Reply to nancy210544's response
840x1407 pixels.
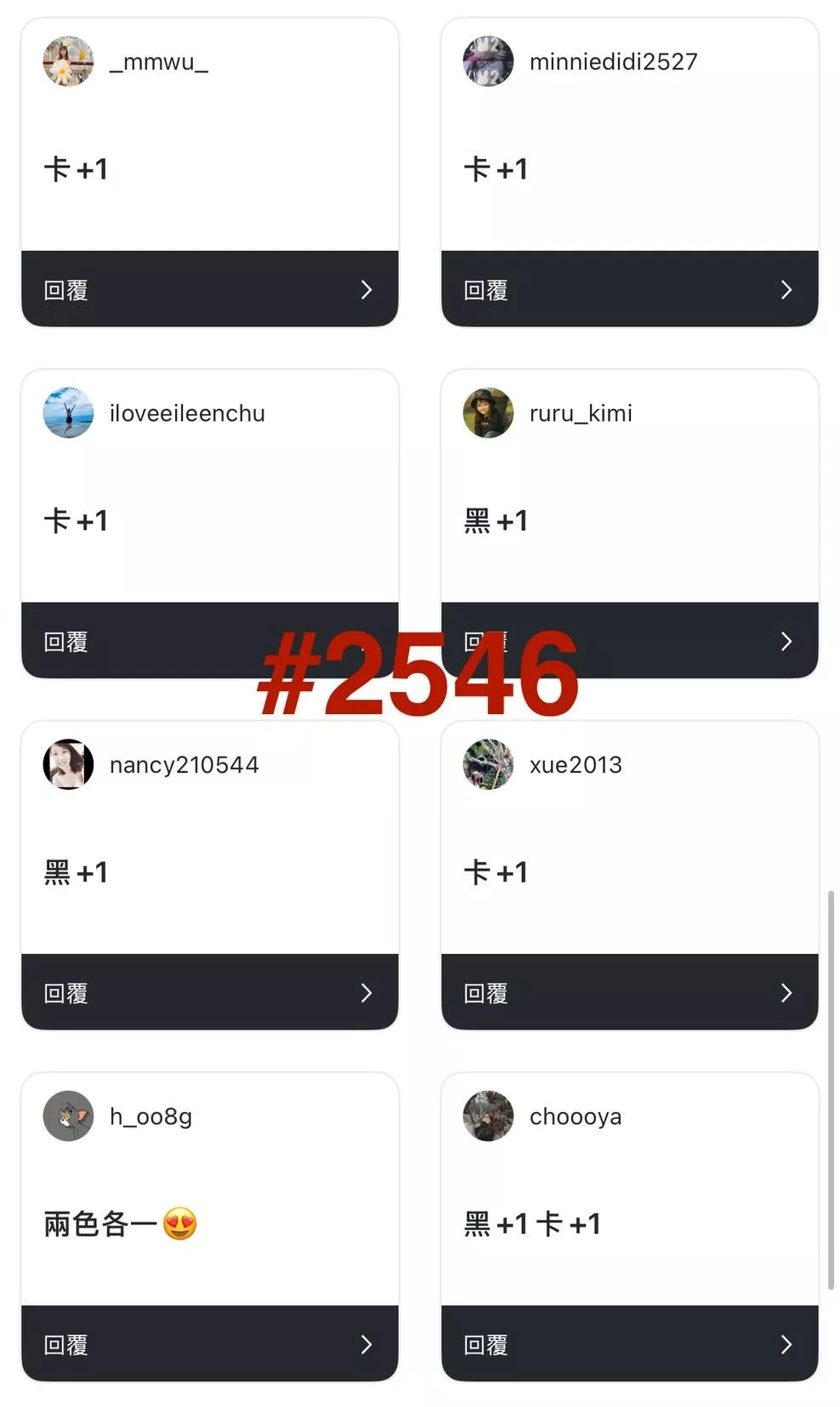[x=209, y=992]
